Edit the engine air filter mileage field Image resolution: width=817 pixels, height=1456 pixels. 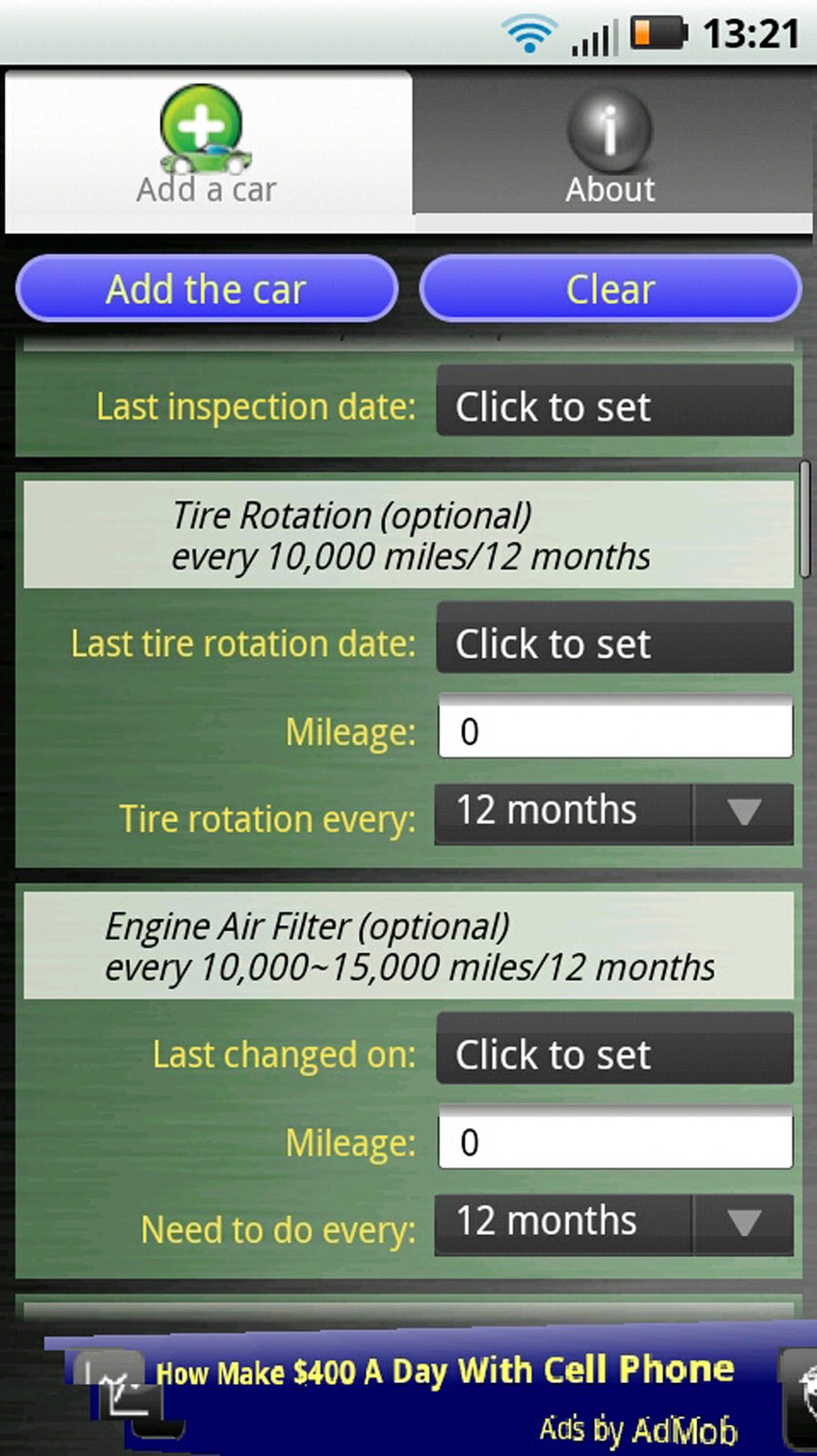coord(614,1140)
